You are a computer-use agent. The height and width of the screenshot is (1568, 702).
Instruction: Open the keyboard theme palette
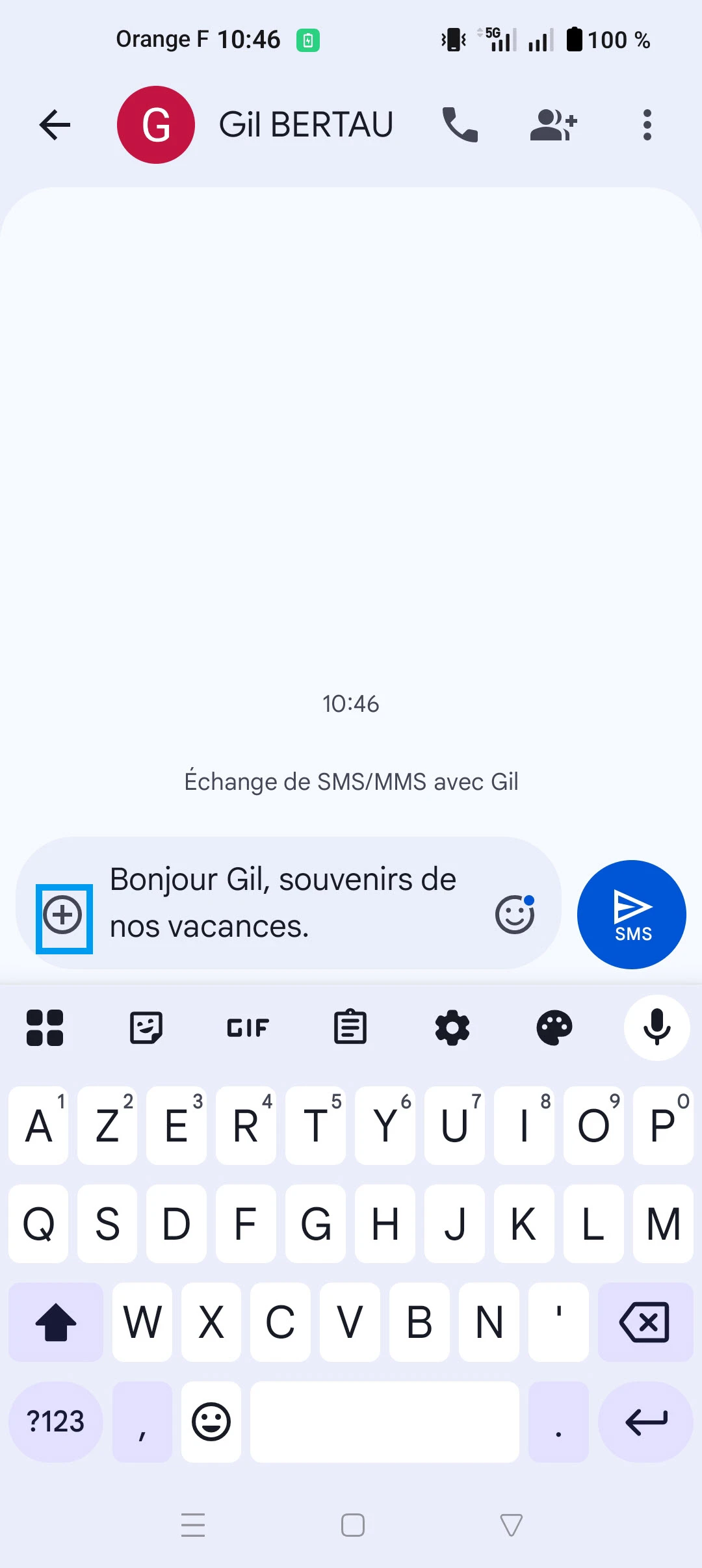[554, 1028]
